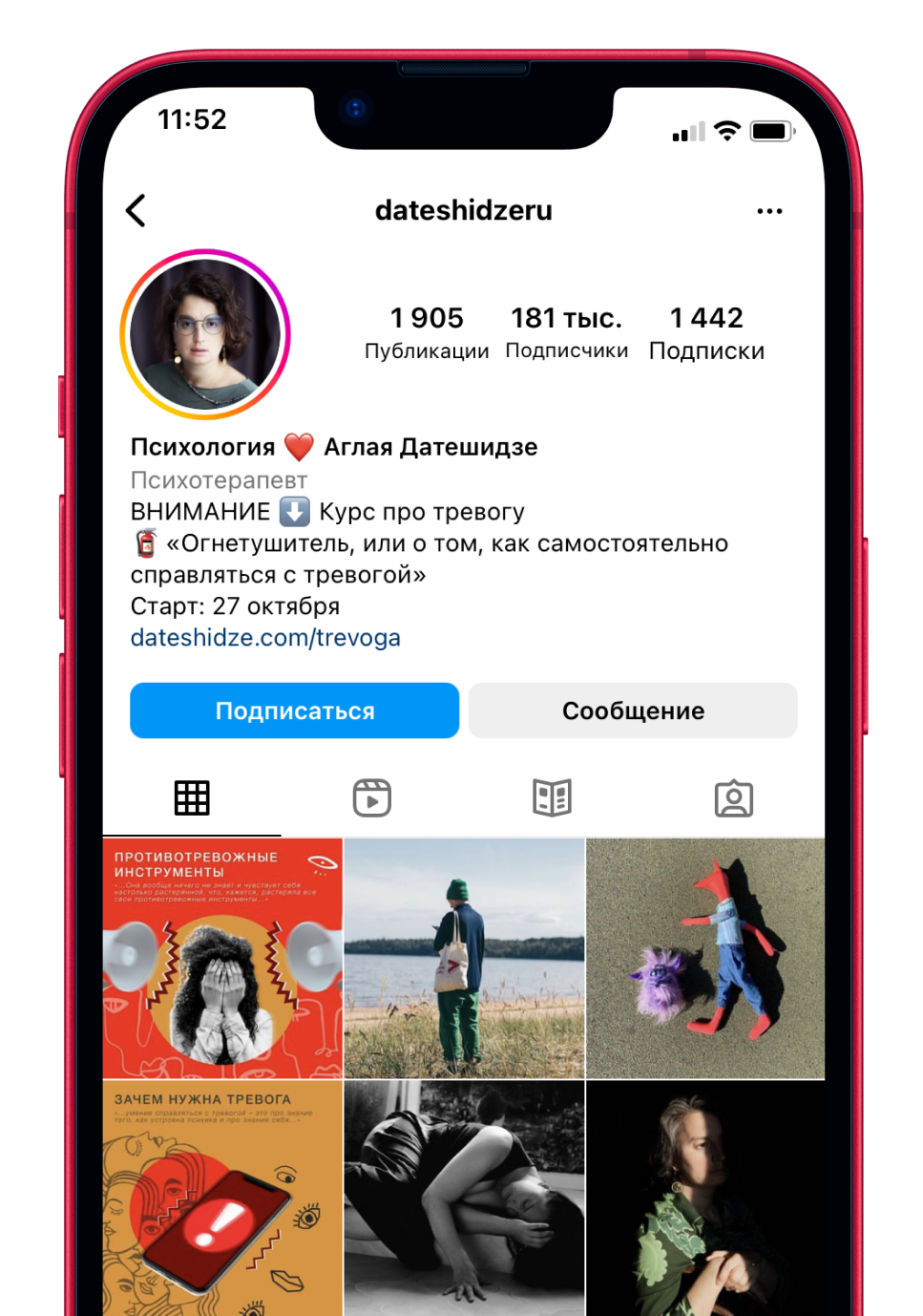Open the post with toy fox figures
923x1316 pixels.
pos(705,958)
